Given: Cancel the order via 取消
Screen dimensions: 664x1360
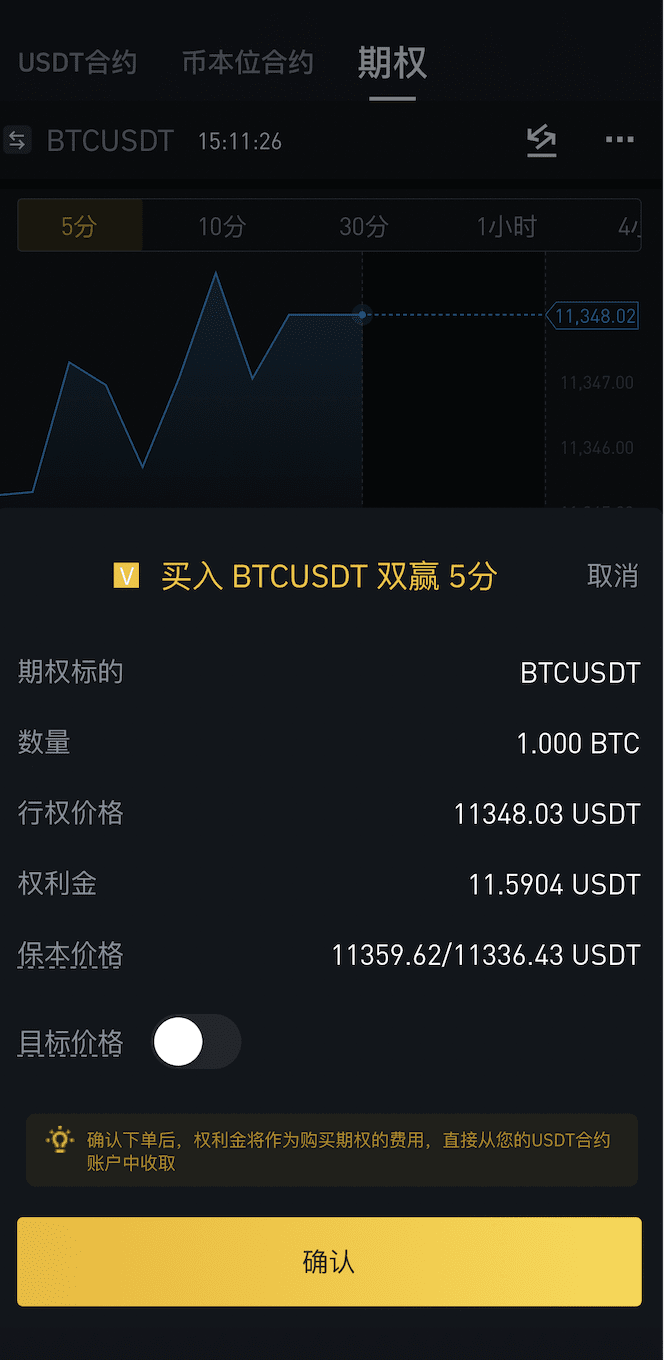Looking at the screenshot, I should 613,575.
